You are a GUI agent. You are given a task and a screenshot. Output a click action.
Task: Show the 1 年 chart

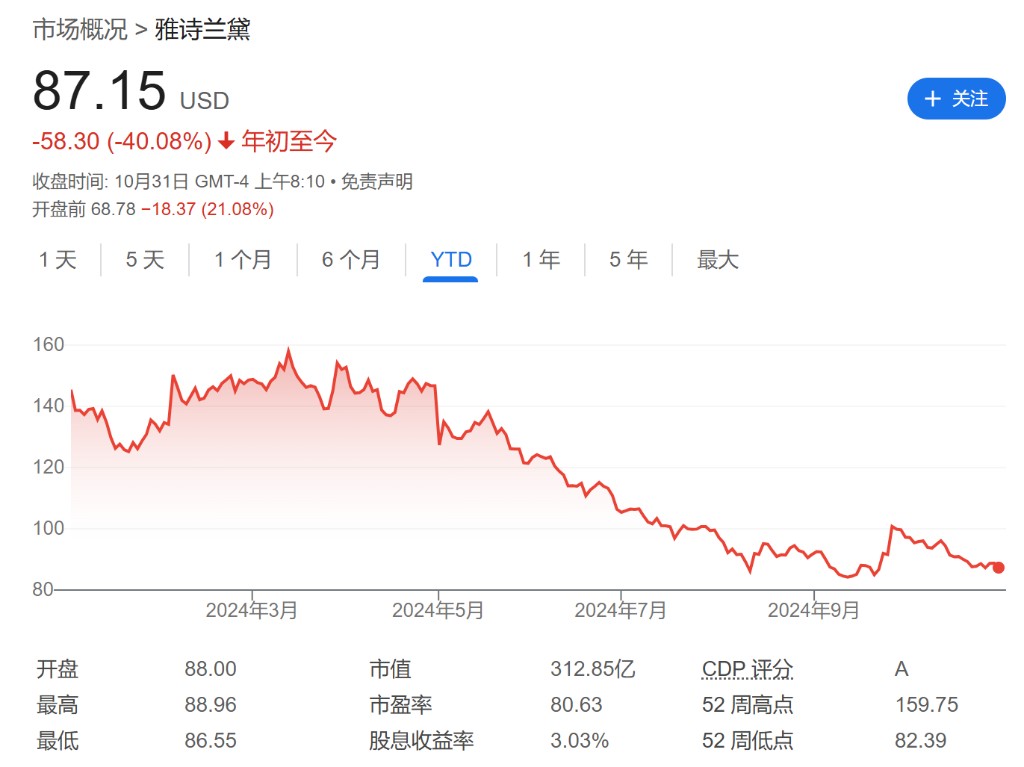pos(541,260)
